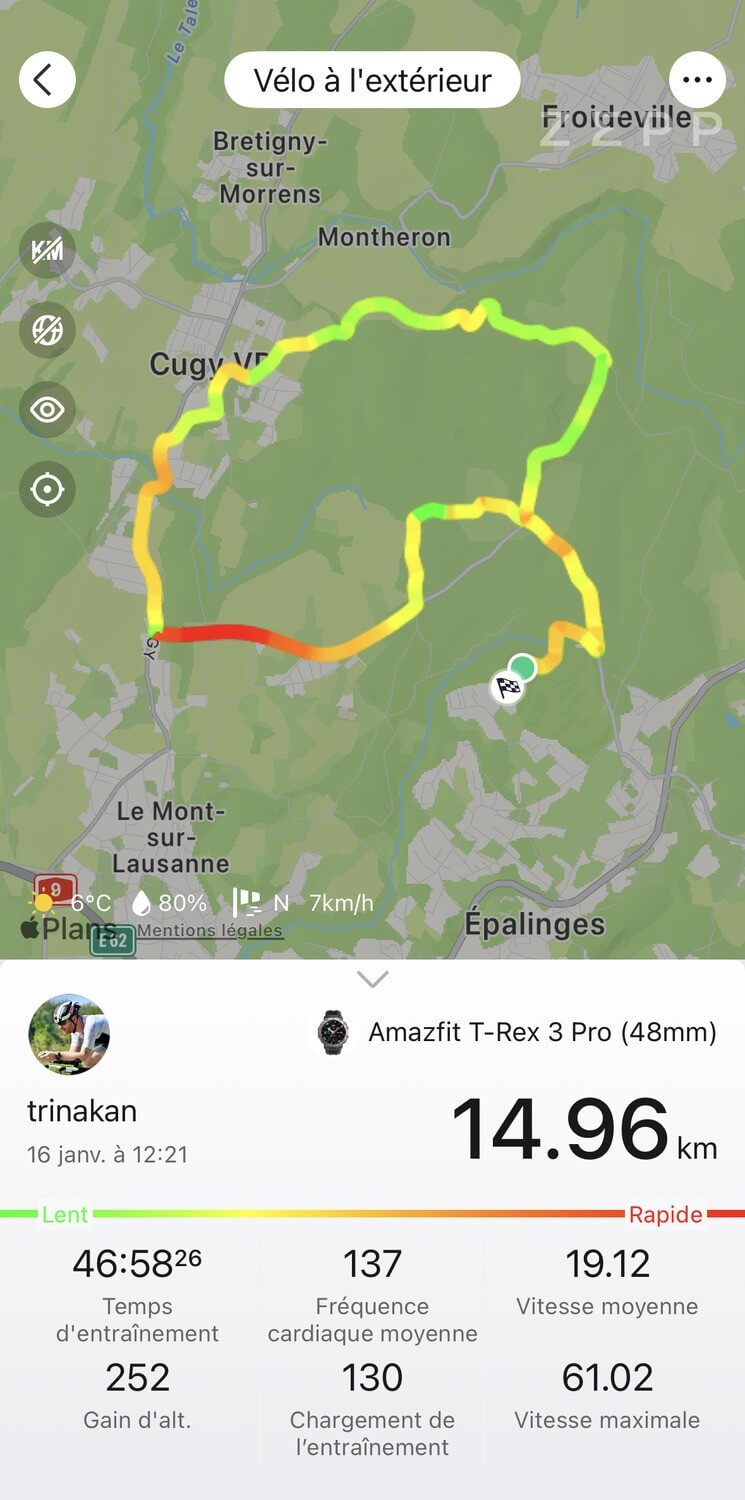Viewport: 745px width, 1500px height.
Task: Open trinakan's profile picture
Action: 69,1034
